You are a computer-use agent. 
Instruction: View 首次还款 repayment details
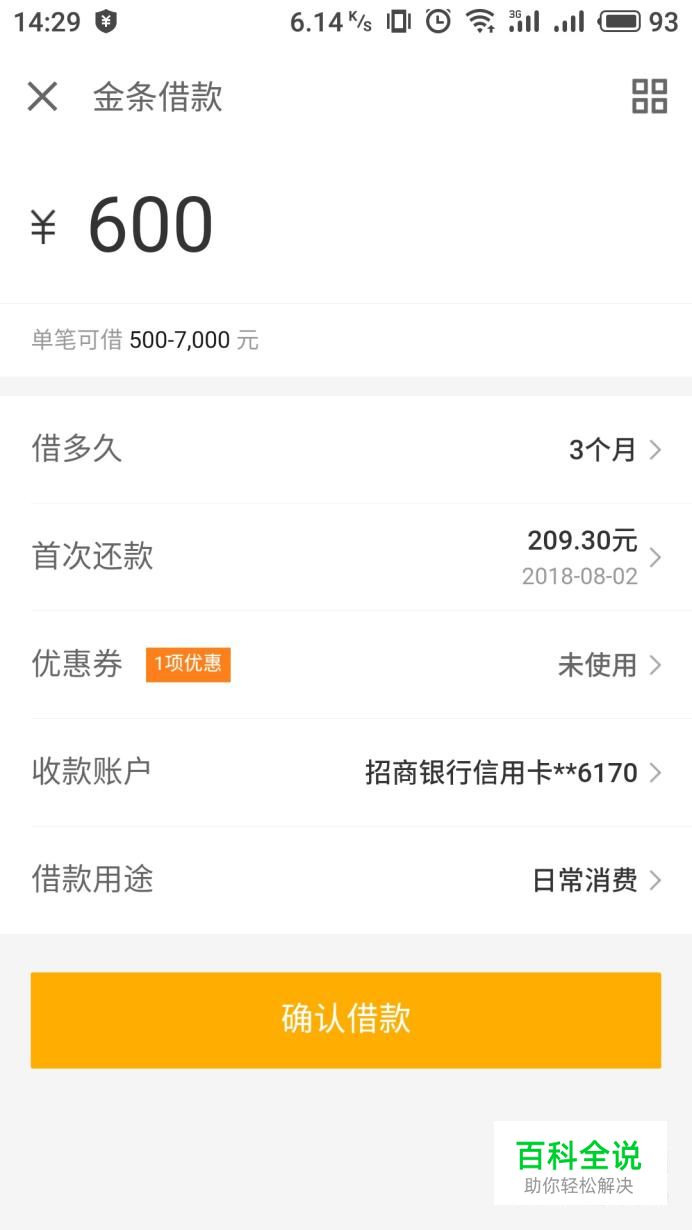(346, 557)
